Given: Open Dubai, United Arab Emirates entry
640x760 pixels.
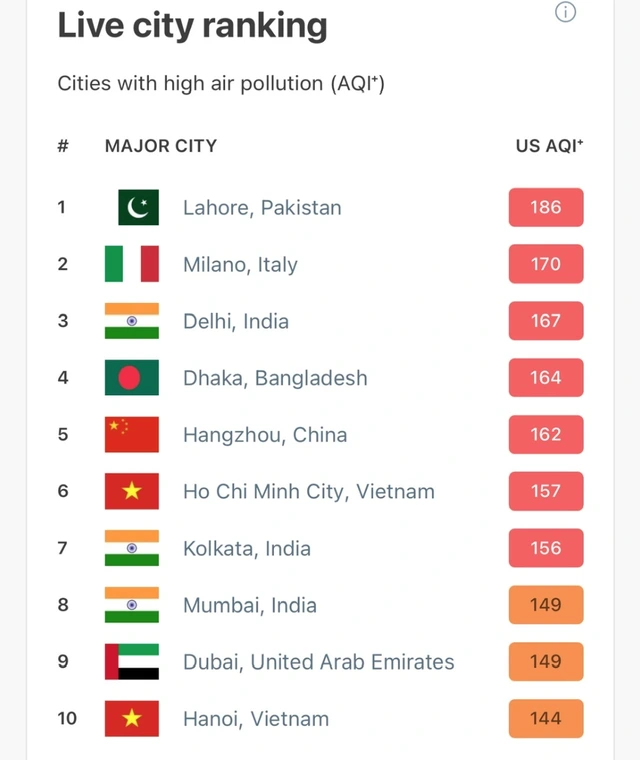Looking at the screenshot, I should [318, 662].
